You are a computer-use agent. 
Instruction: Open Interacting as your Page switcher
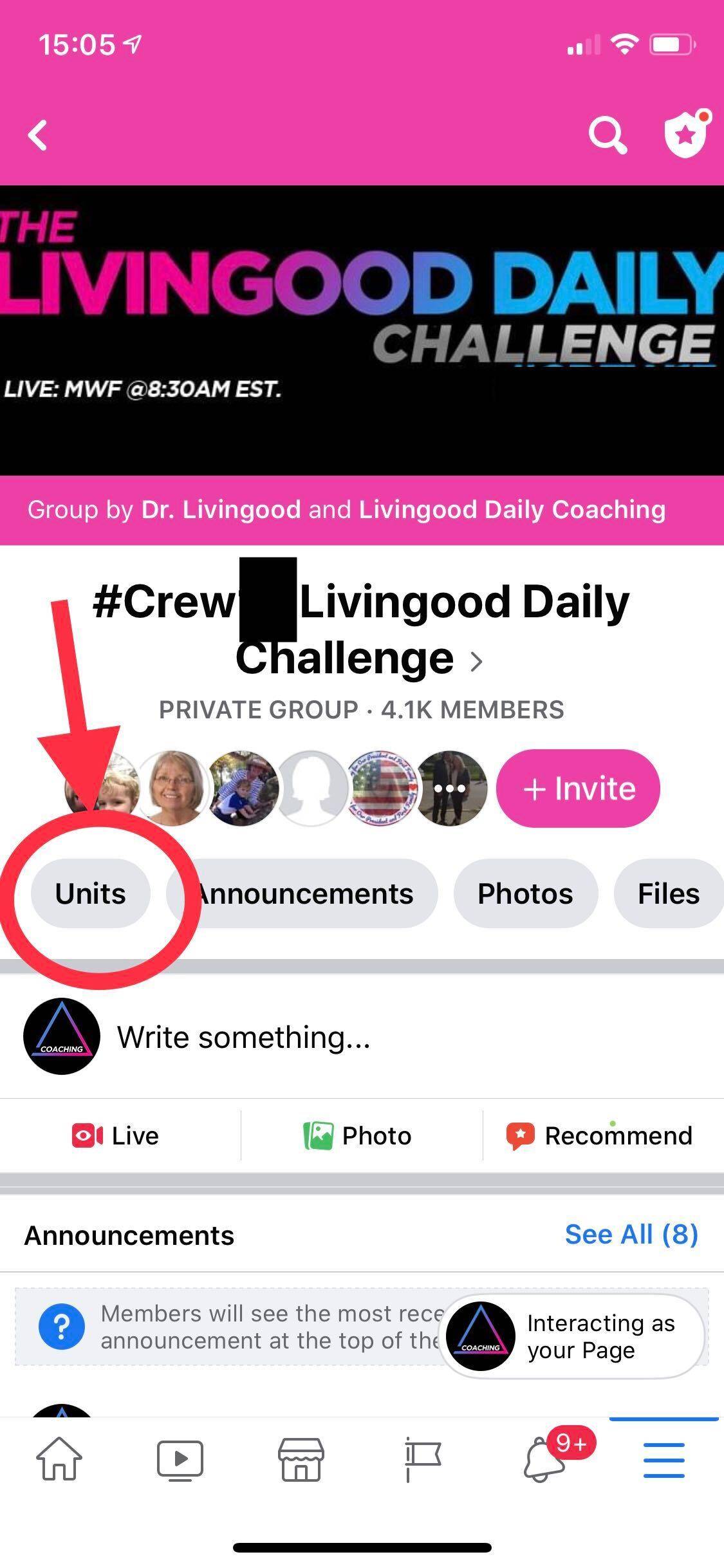571,1336
